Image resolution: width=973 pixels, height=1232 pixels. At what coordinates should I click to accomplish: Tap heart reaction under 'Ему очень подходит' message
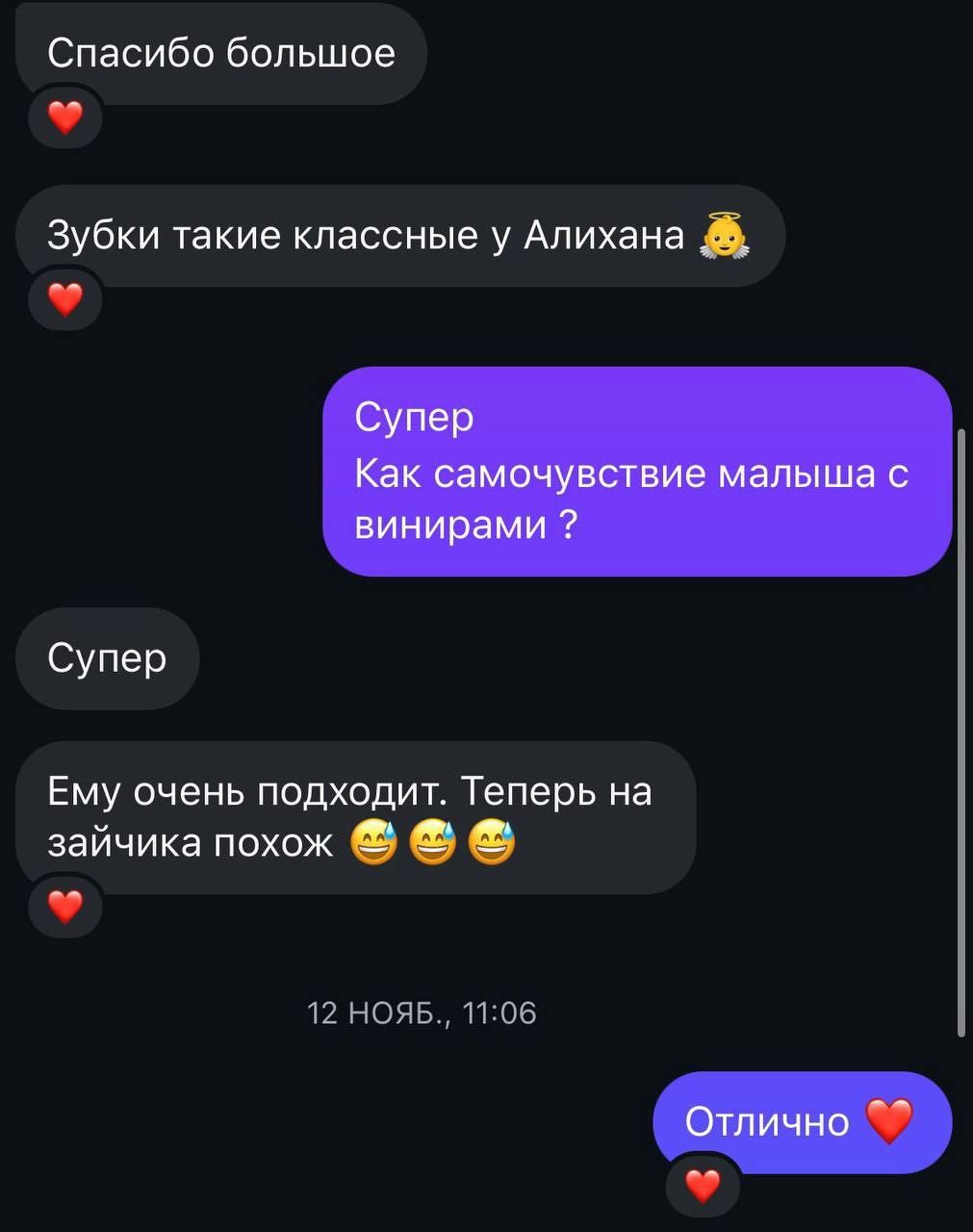point(65,906)
